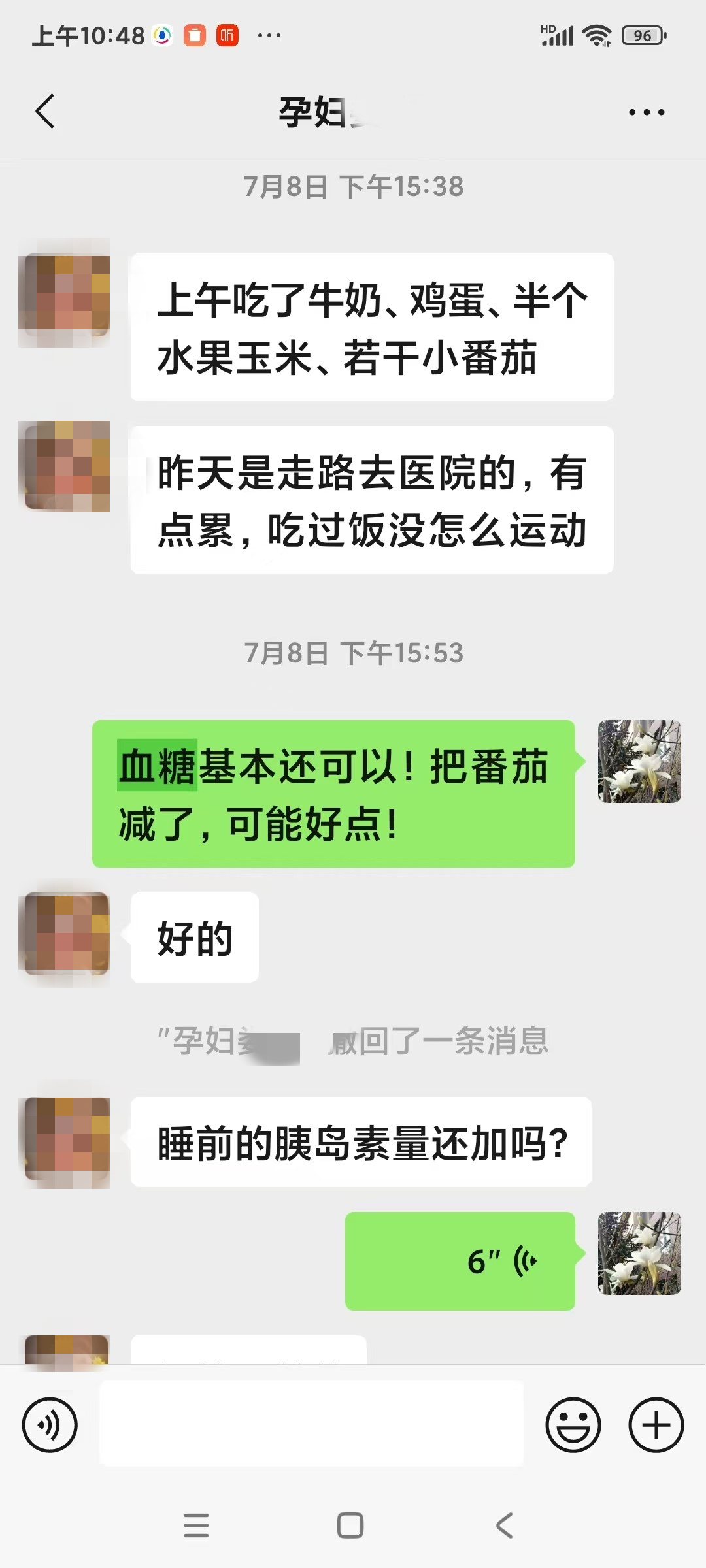
Task: Open chat info via three-dot menu
Action: click(x=646, y=112)
